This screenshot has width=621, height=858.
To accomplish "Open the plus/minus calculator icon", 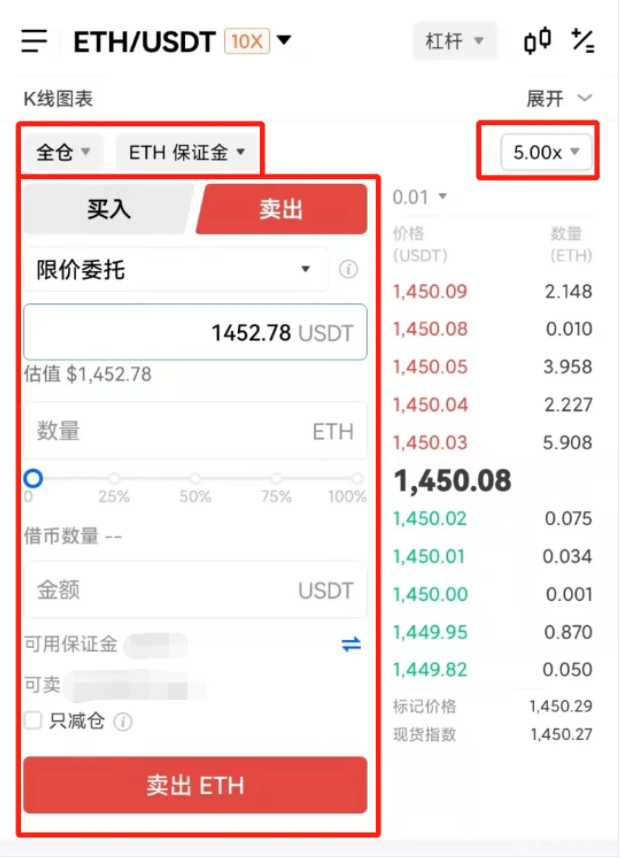I will coord(583,41).
